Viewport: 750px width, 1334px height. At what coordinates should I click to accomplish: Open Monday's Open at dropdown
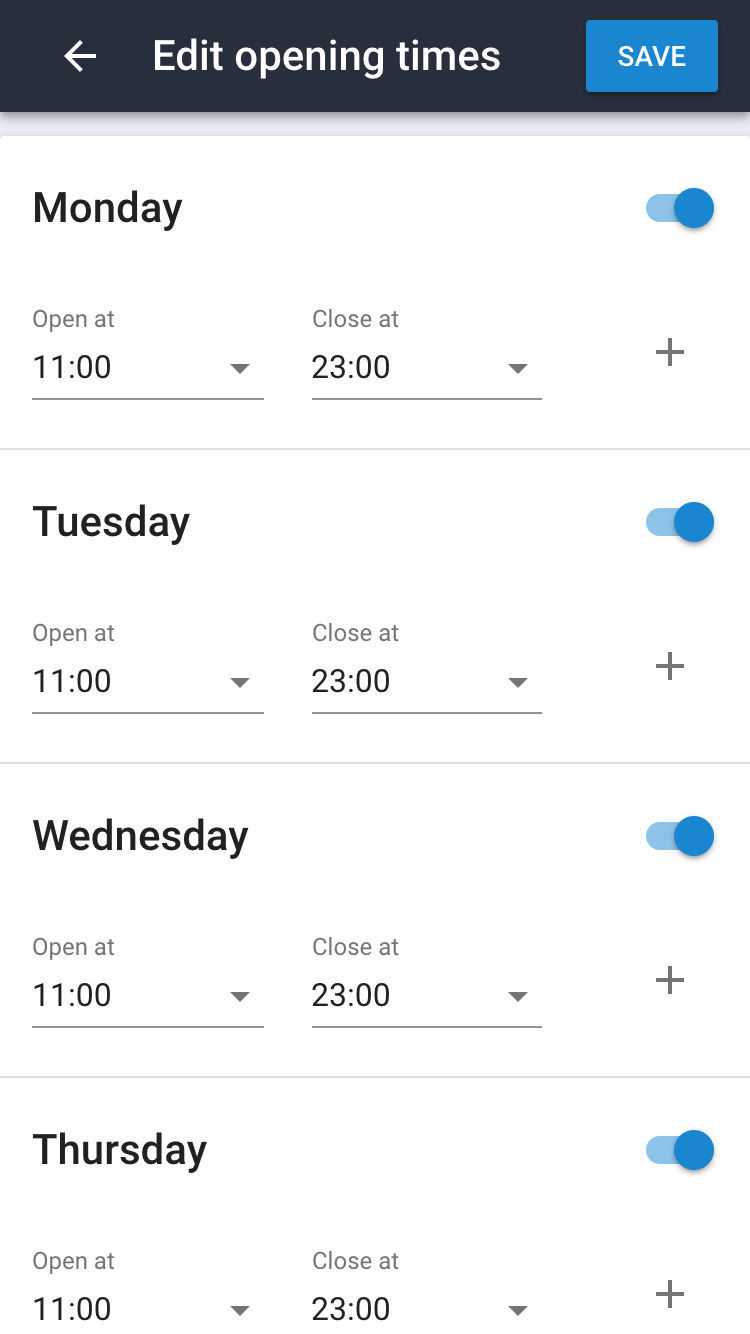point(147,368)
